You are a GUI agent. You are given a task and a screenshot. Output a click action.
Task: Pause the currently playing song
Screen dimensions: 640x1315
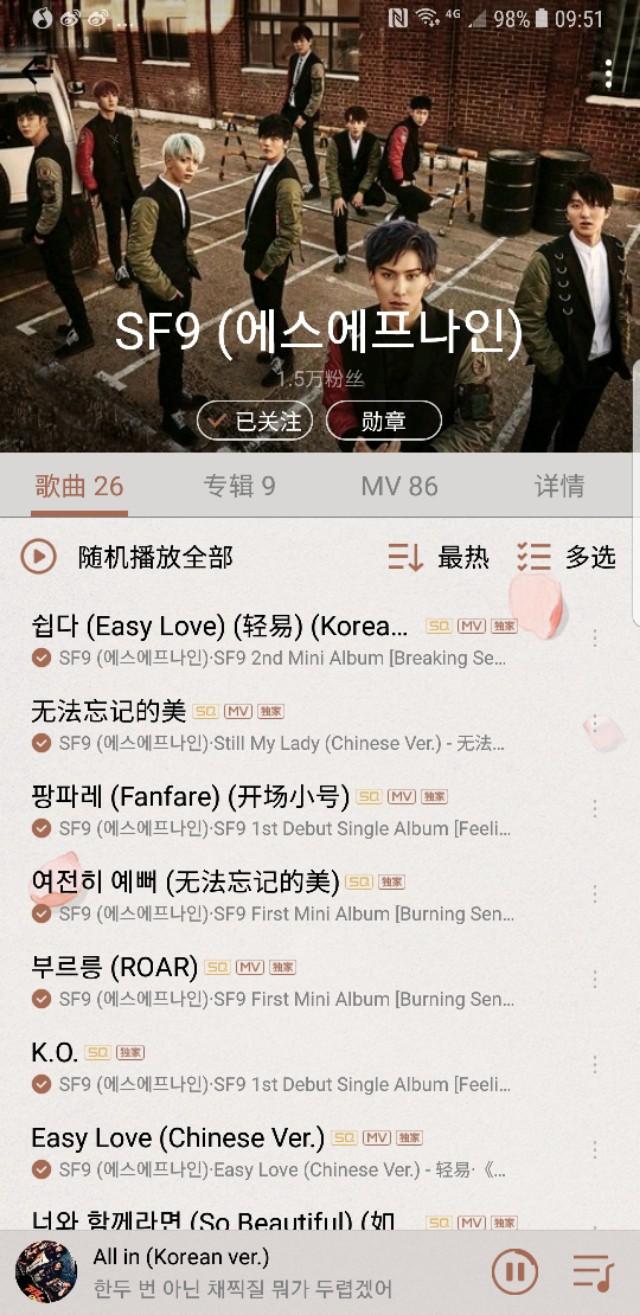click(515, 1272)
